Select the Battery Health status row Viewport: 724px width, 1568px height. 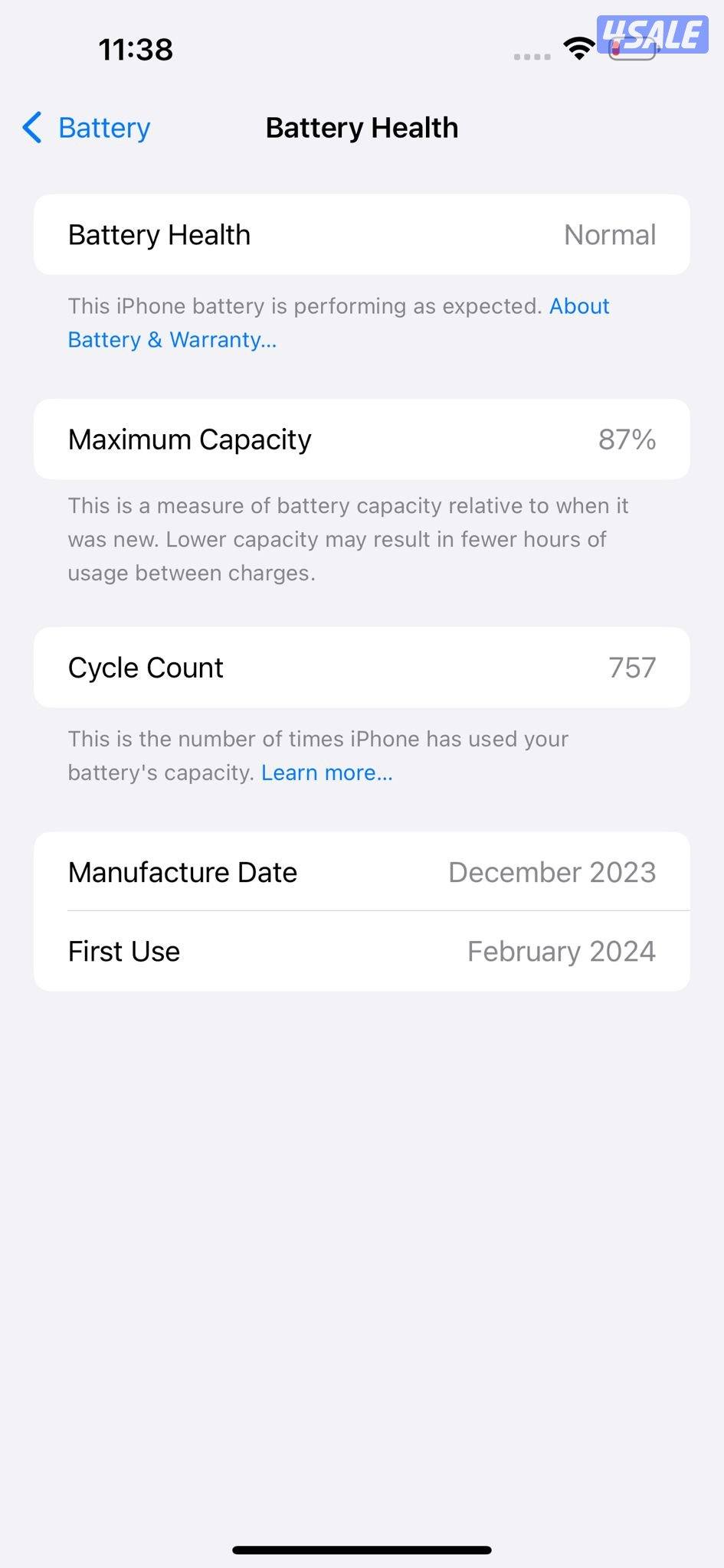click(362, 234)
